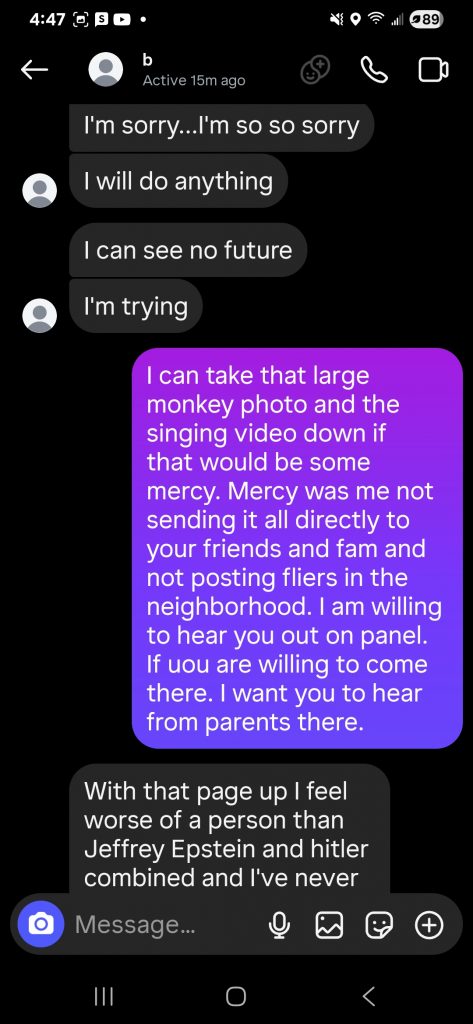Go to home screen via navigation bar
This screenshot has height=1024, width=473.
236,996
